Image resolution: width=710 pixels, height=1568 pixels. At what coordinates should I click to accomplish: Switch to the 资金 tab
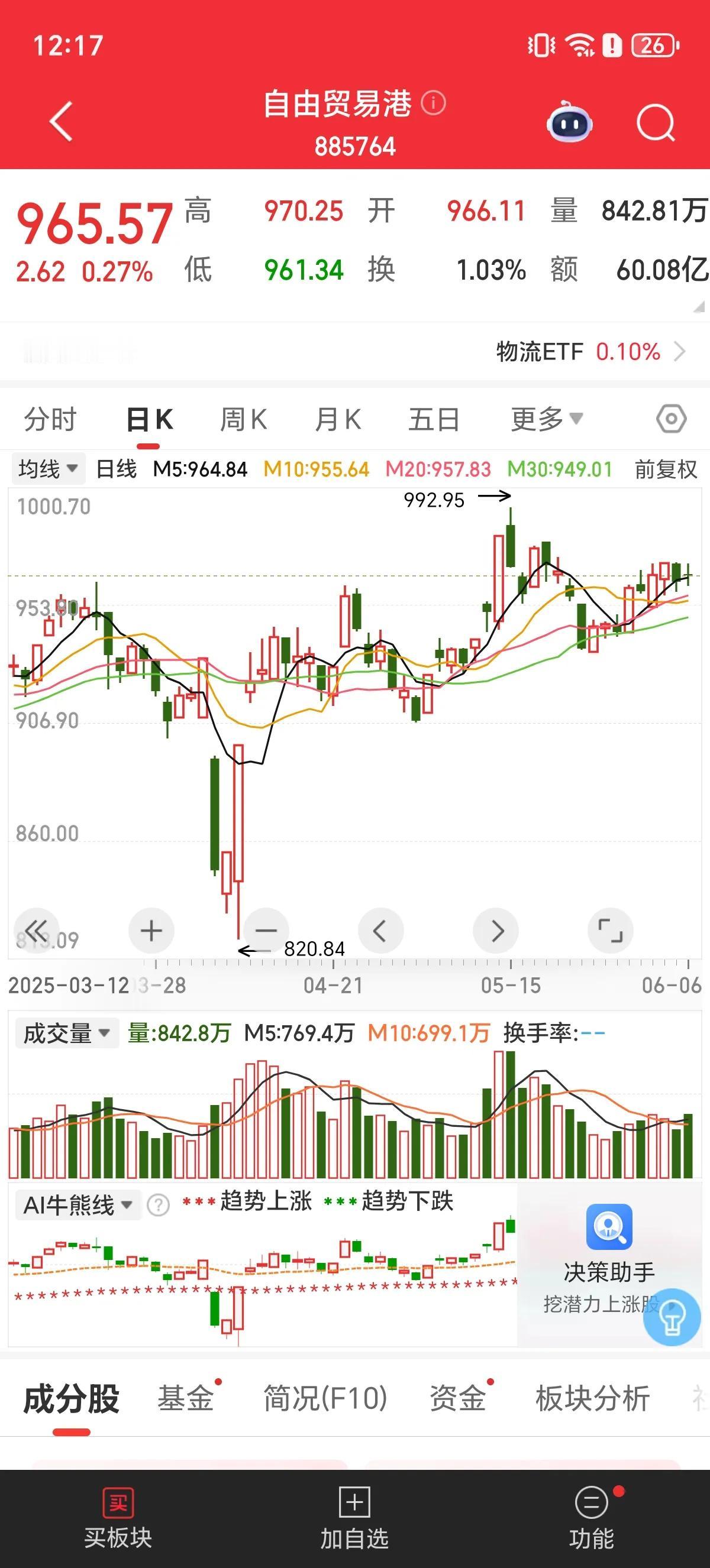pos(457,1398)
